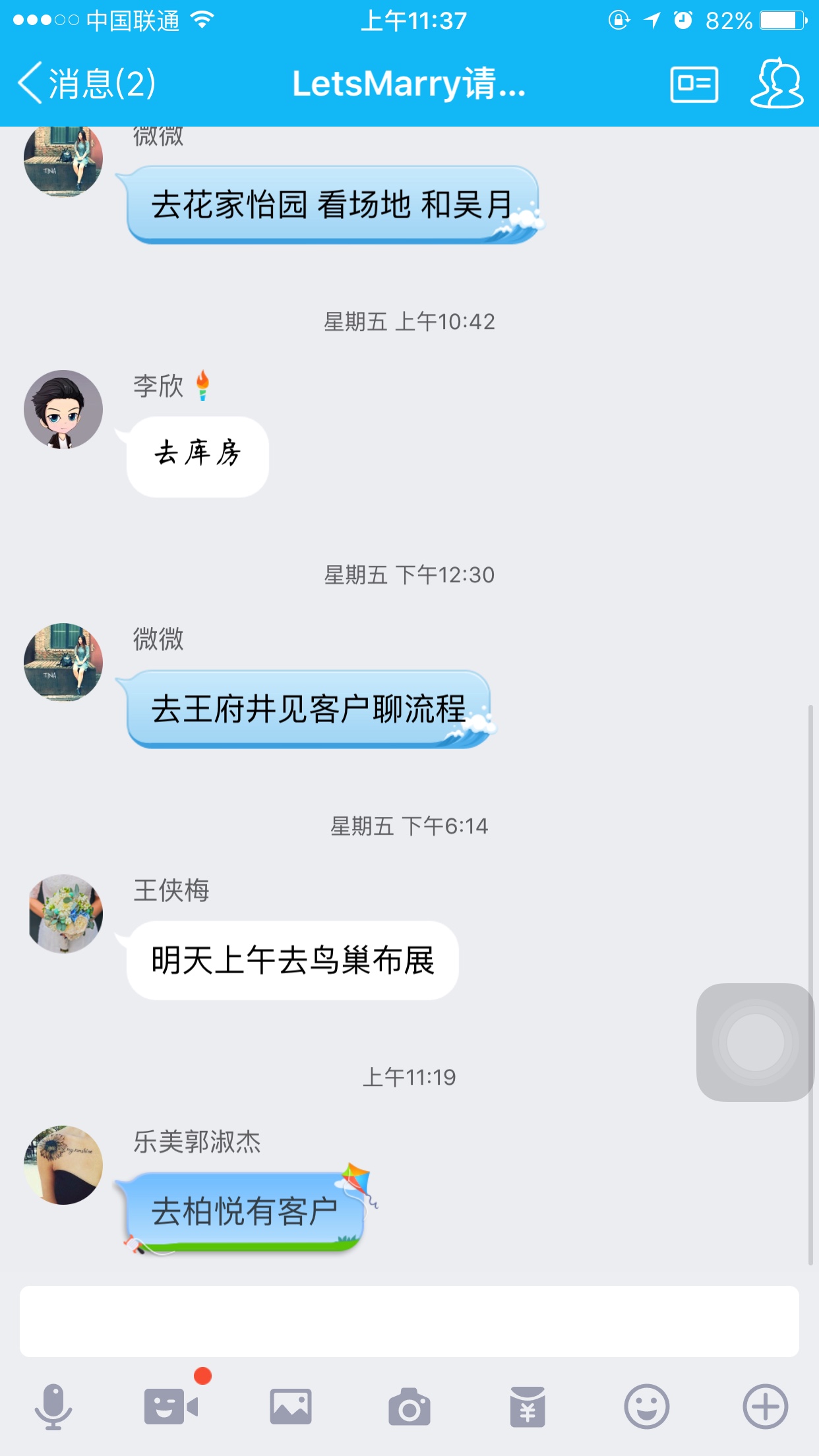Open the photo gallery picker

291,1407
